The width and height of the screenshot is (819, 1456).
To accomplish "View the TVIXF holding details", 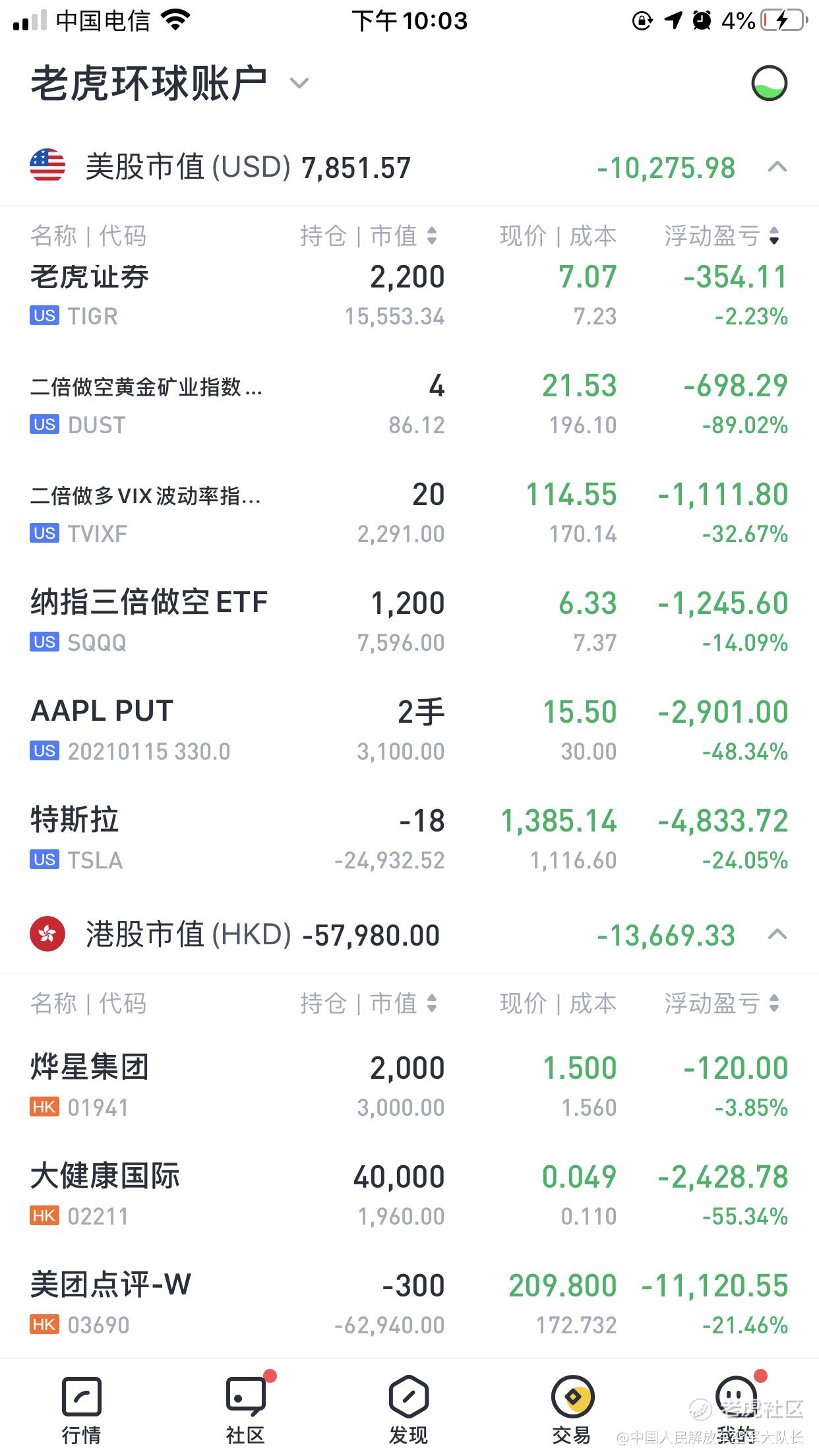I will pos(409,513).
